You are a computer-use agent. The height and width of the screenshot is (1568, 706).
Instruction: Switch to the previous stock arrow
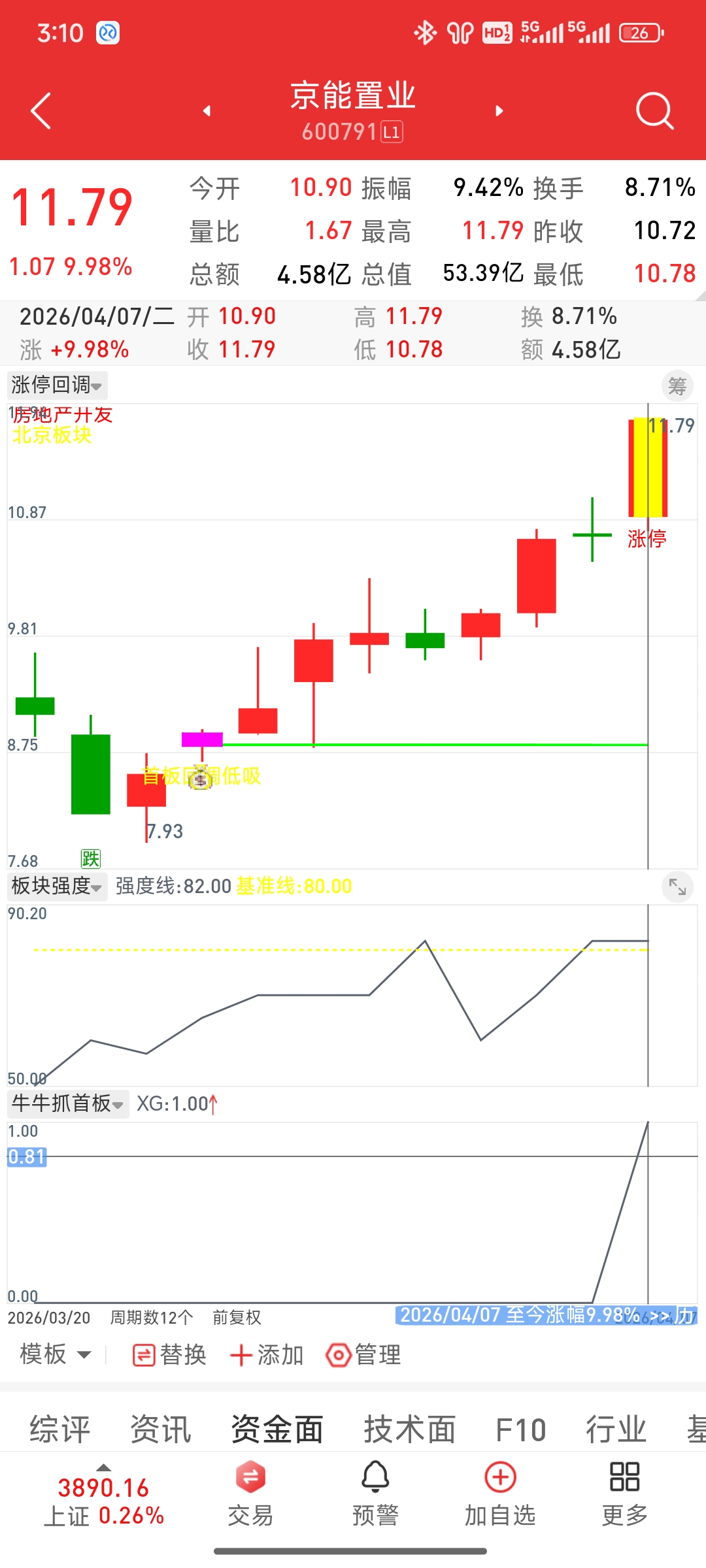tap(207, 111)
